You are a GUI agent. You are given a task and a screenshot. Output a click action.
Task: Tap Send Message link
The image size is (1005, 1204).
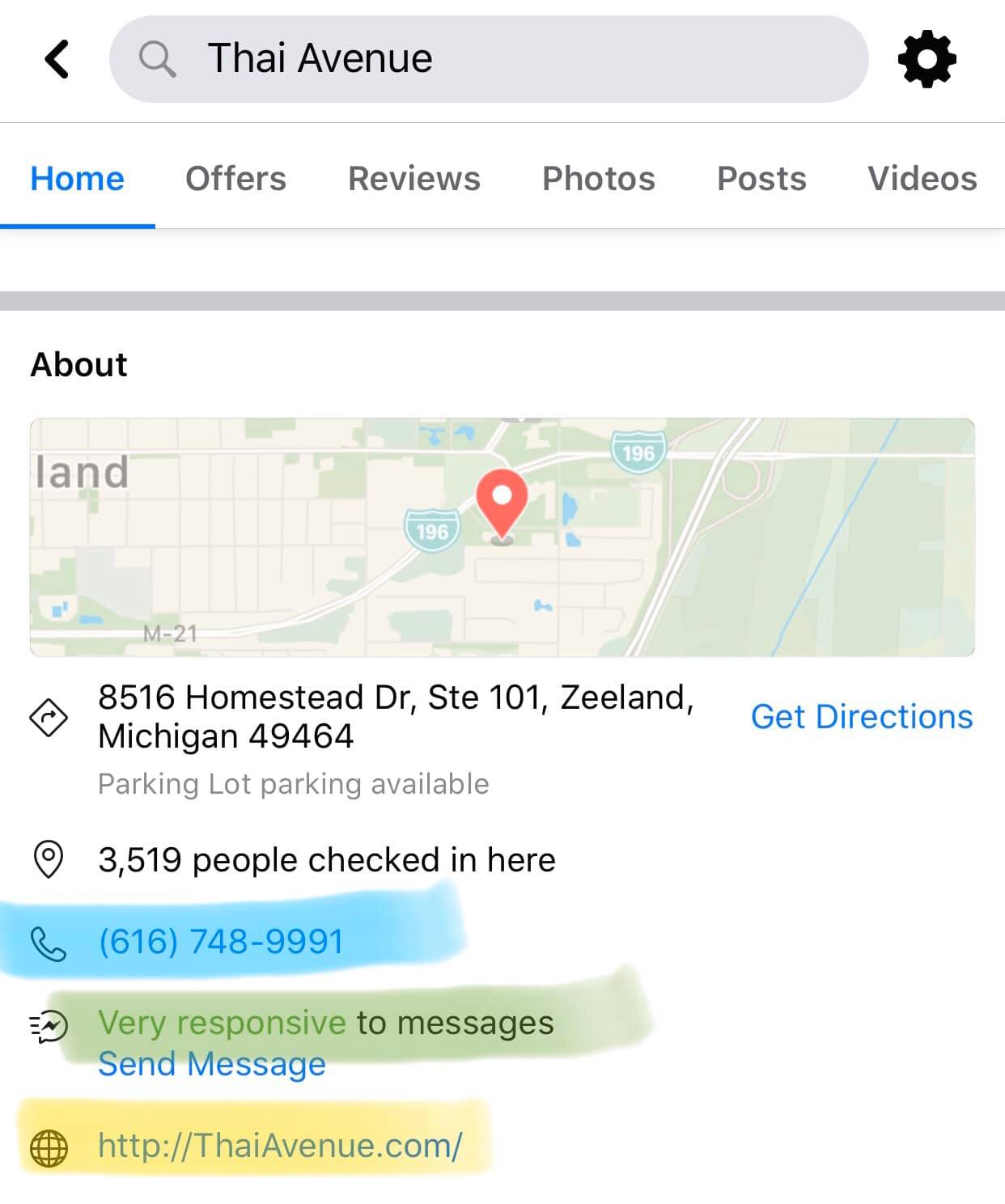pyautogui.click(x=212, y=1064)
